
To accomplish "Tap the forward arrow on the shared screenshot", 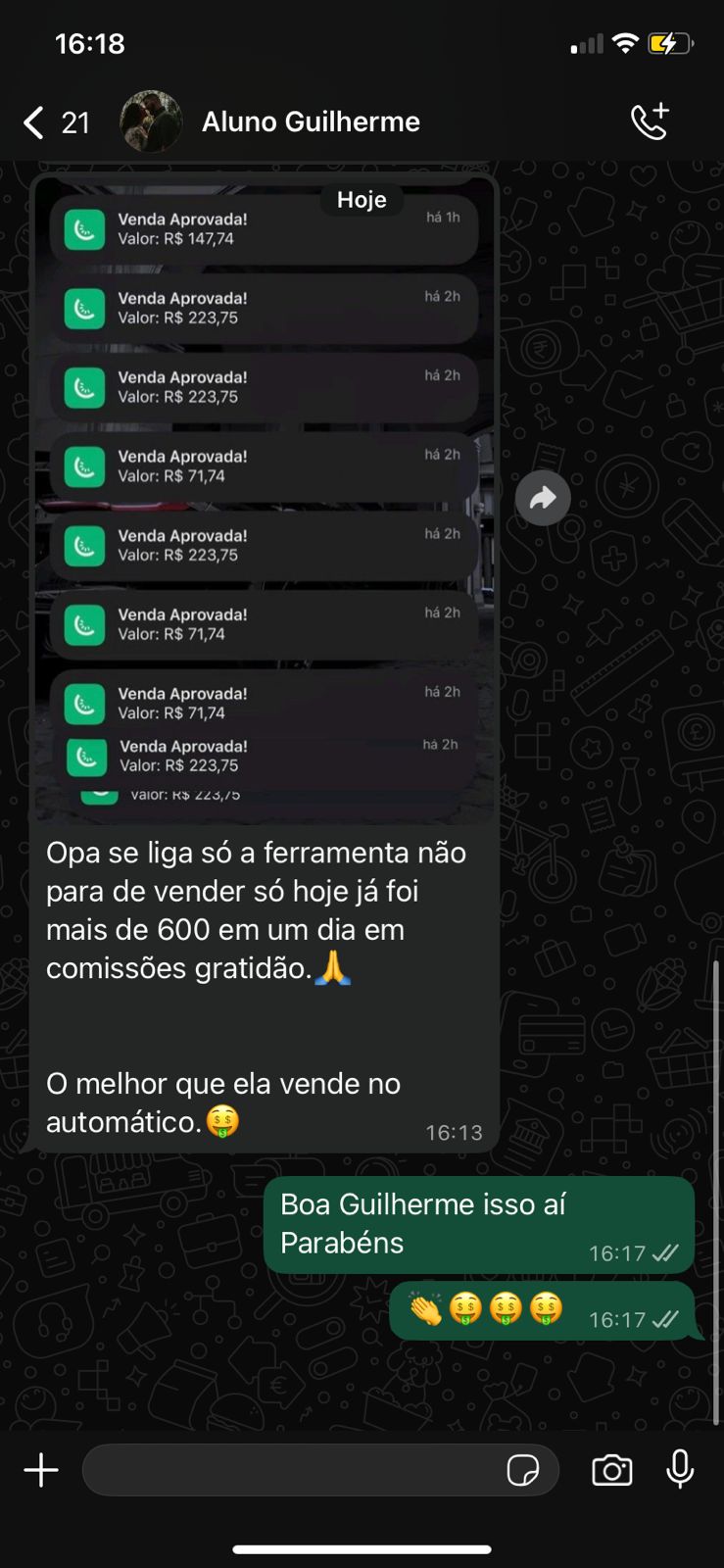I will point(543,497).
